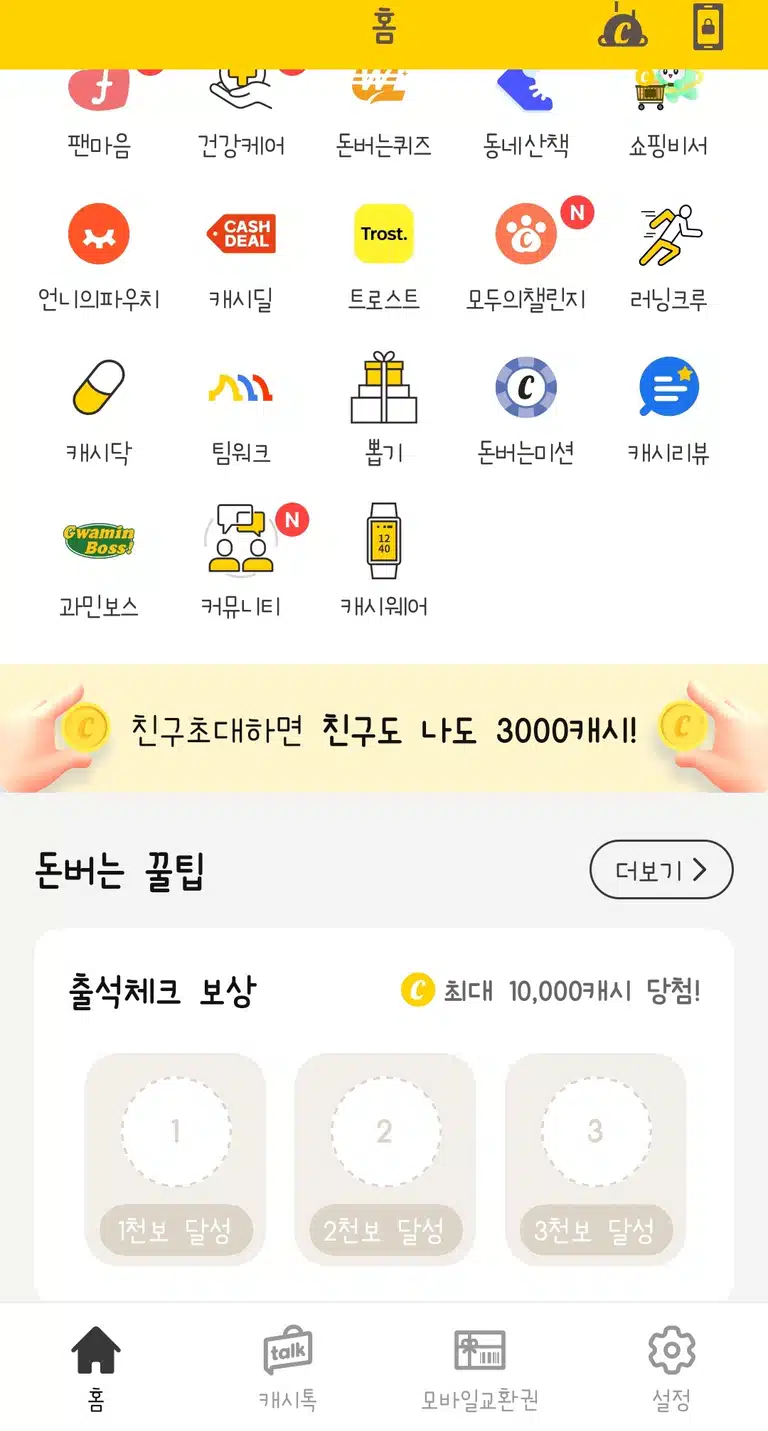Open 트로스트 app shortcut
Screen dimensions: 768x1431
point(384,257)
